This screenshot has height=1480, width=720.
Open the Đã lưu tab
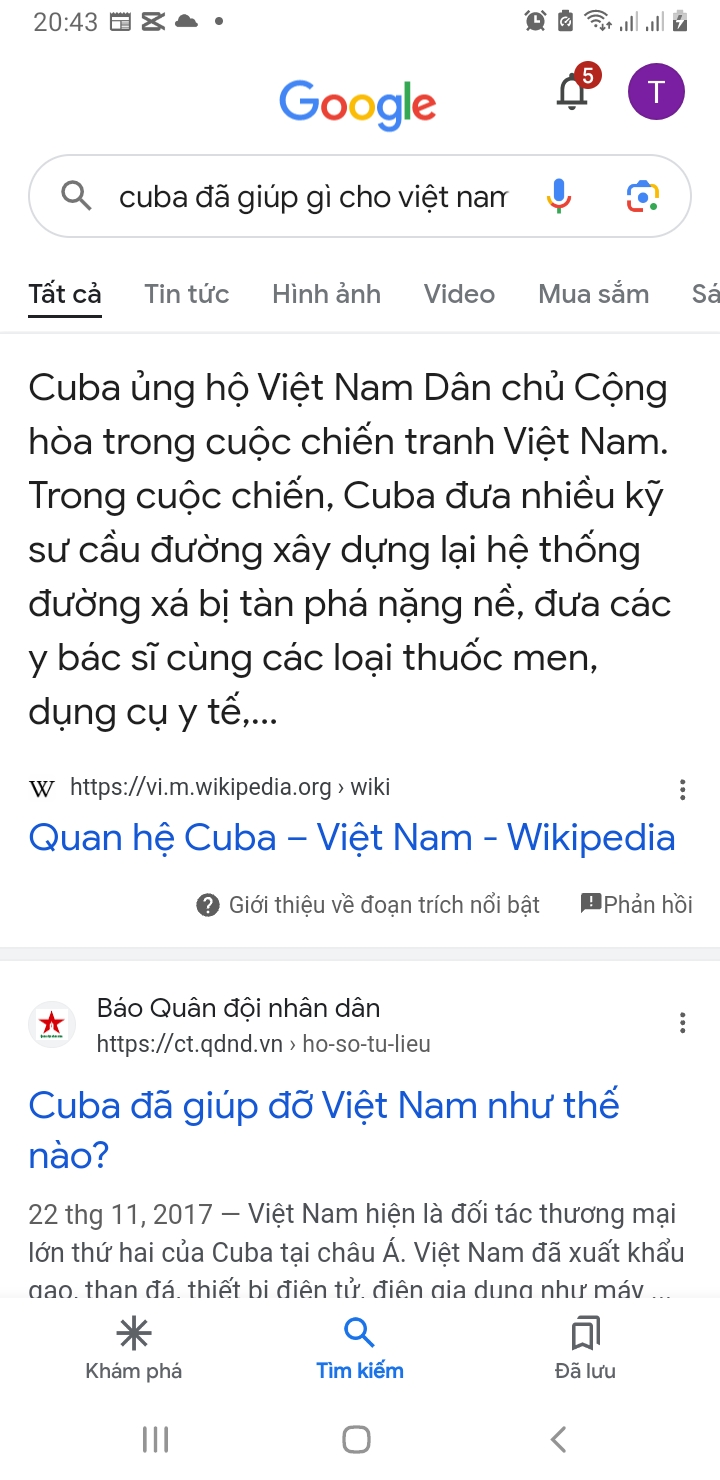coord(585,1348)
